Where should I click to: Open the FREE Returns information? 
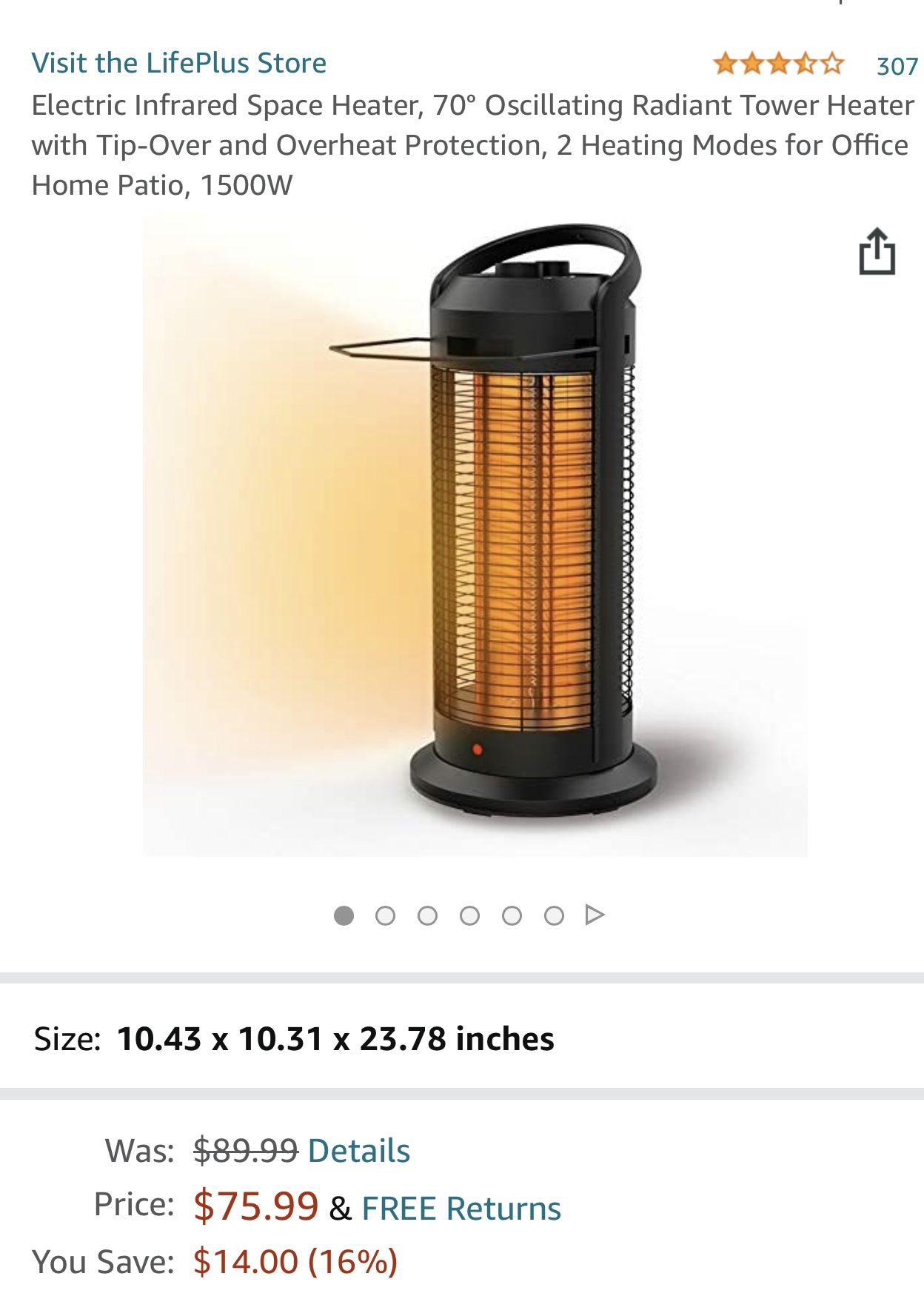(x=461, y=1208)
